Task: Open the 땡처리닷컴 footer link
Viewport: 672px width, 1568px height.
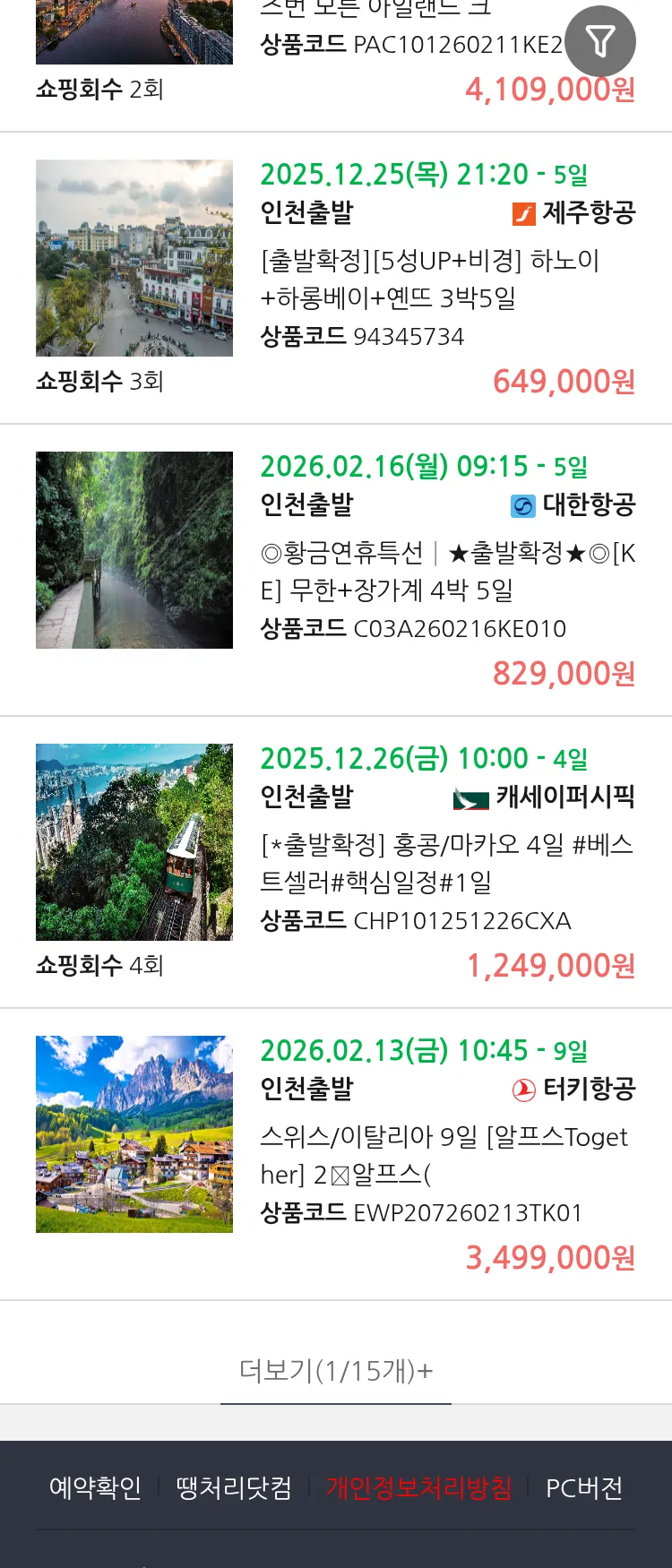Action: pyautogui.click(x=234, y=1488)
